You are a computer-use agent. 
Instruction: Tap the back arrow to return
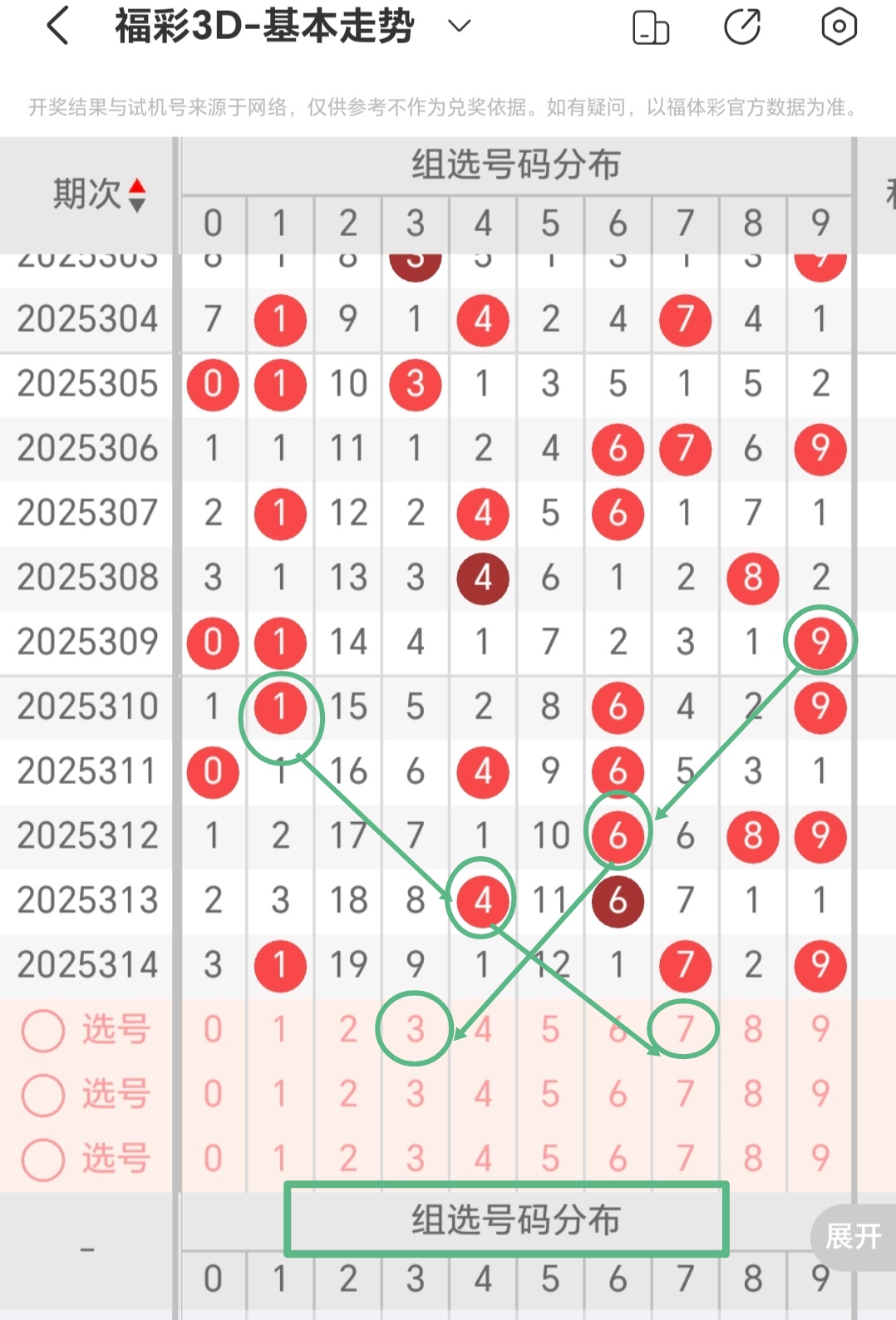57,26
